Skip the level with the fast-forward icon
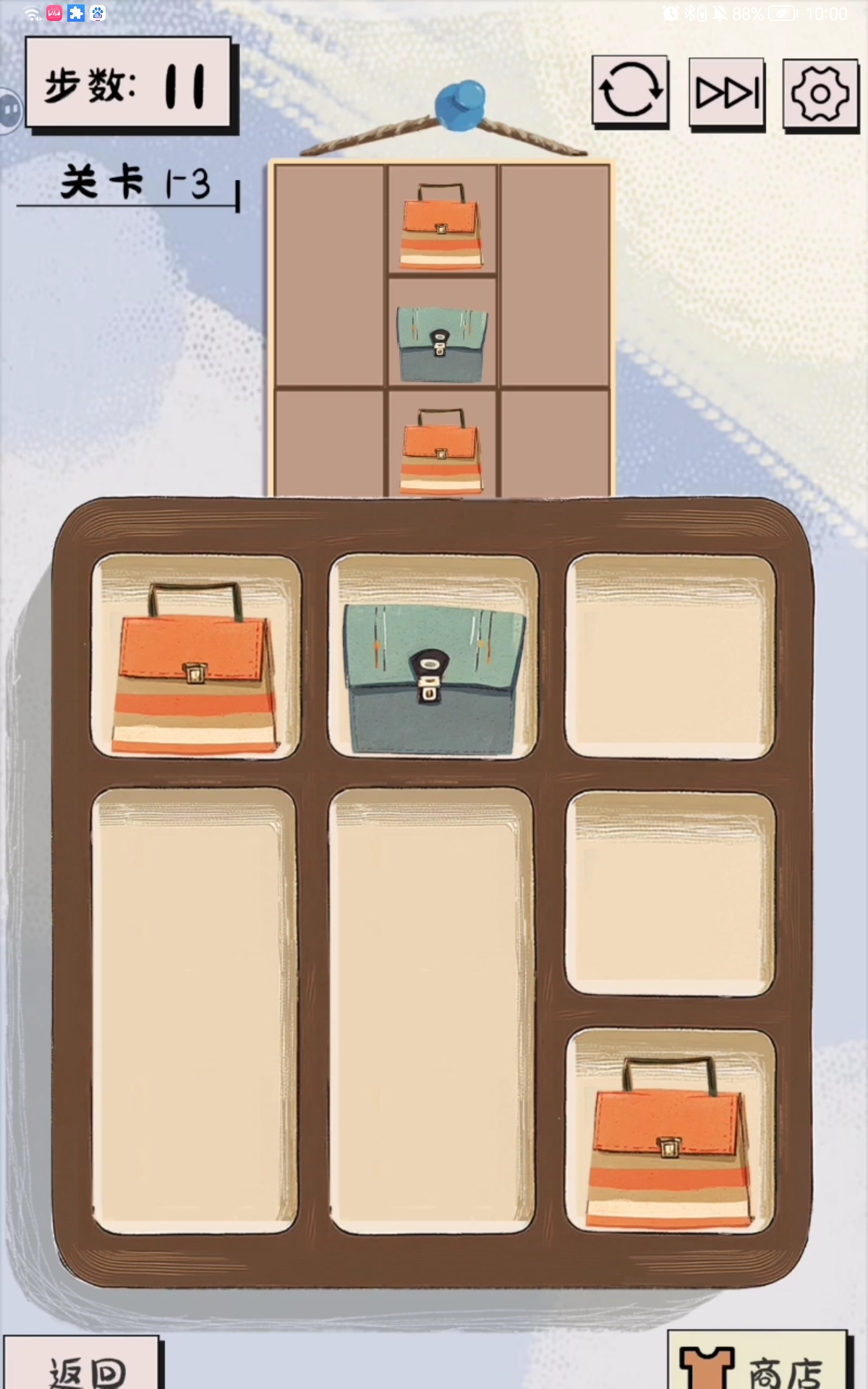This screenshot has height=1389, width=868. [726, 93]
